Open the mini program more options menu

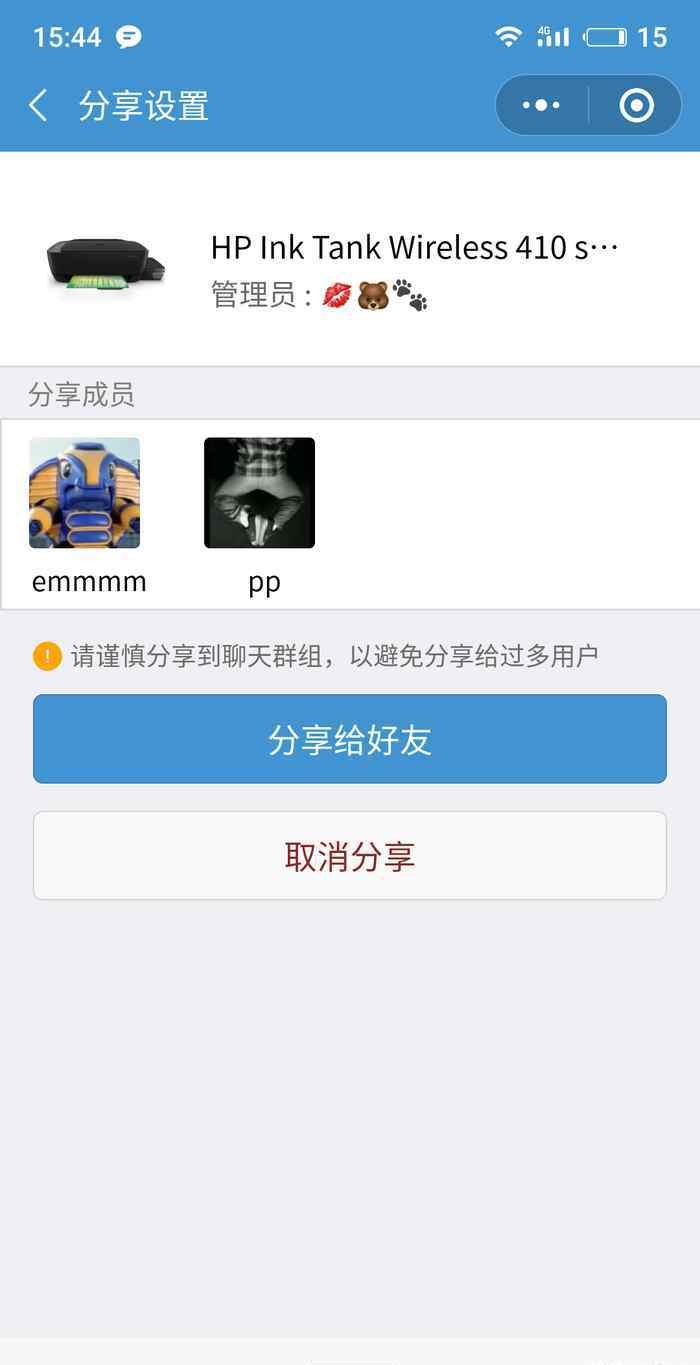(x=541, y=105)
